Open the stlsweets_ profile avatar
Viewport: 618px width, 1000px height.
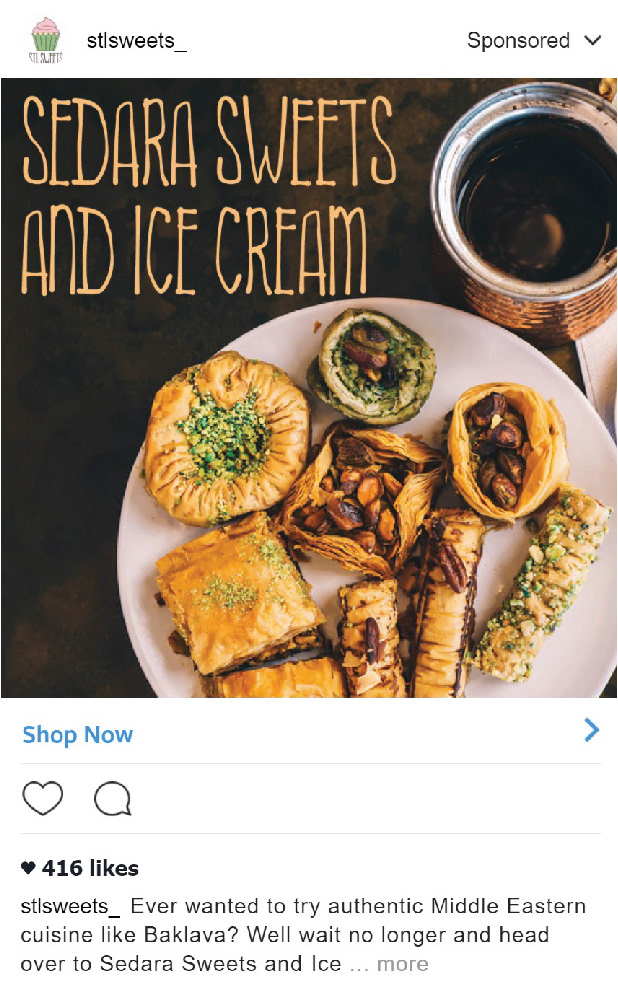[x=45, y=40]
